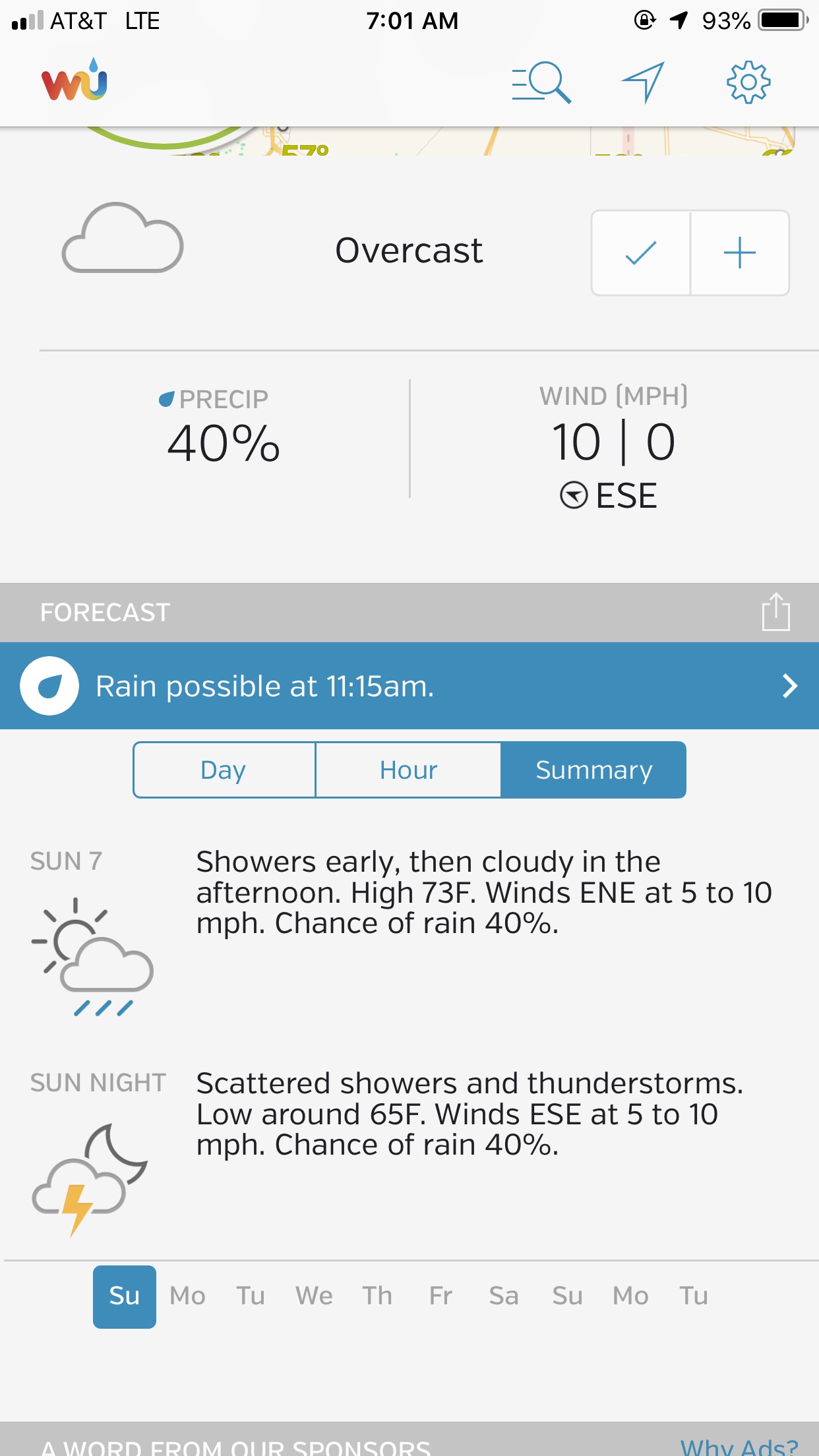This screenshot has height=1456, width=819.
Task: Share the forecast
Action: [x=775, y=612]
